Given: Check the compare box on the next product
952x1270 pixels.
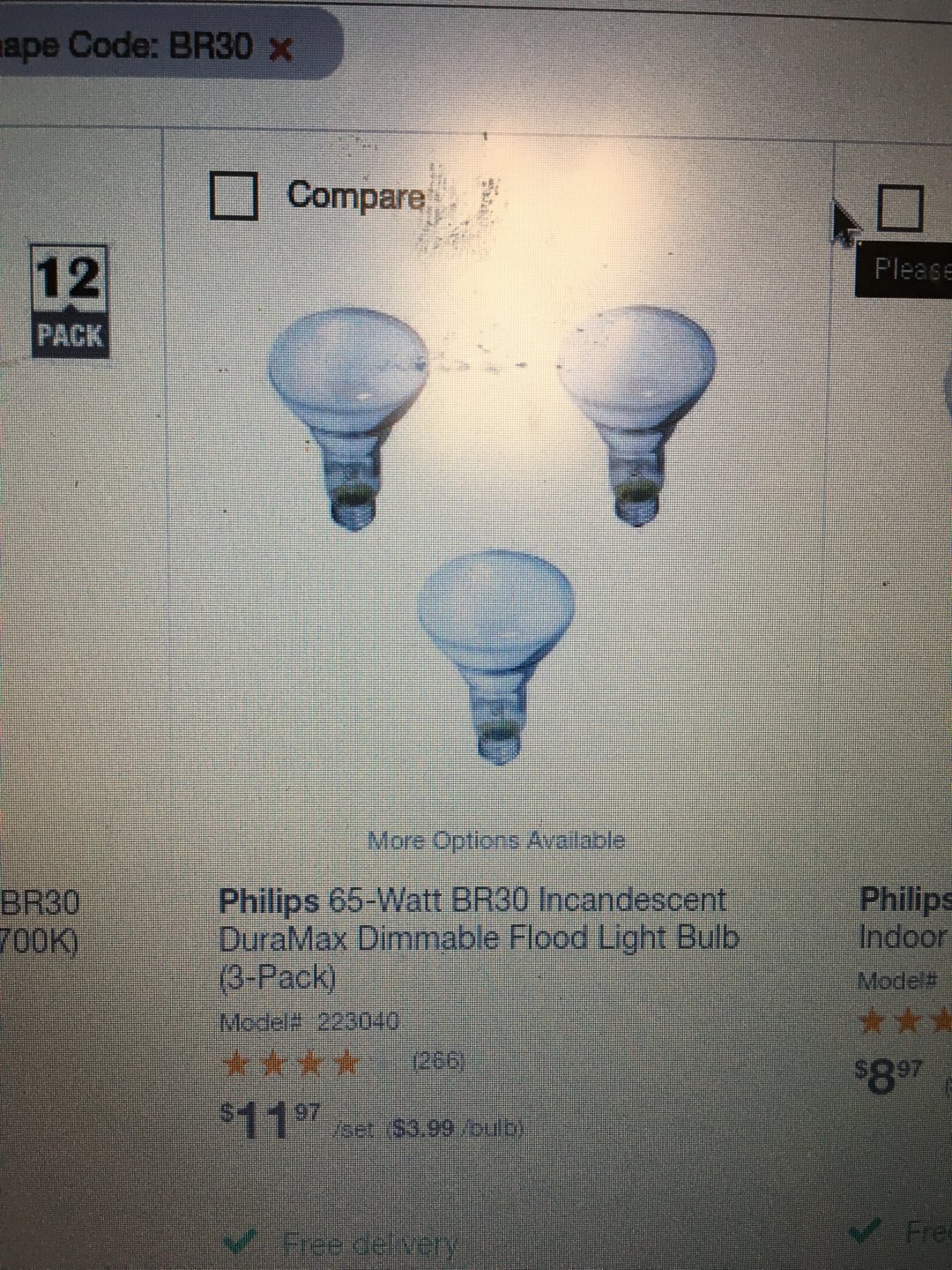Looking at the screenshot, I should pos(901,208).
